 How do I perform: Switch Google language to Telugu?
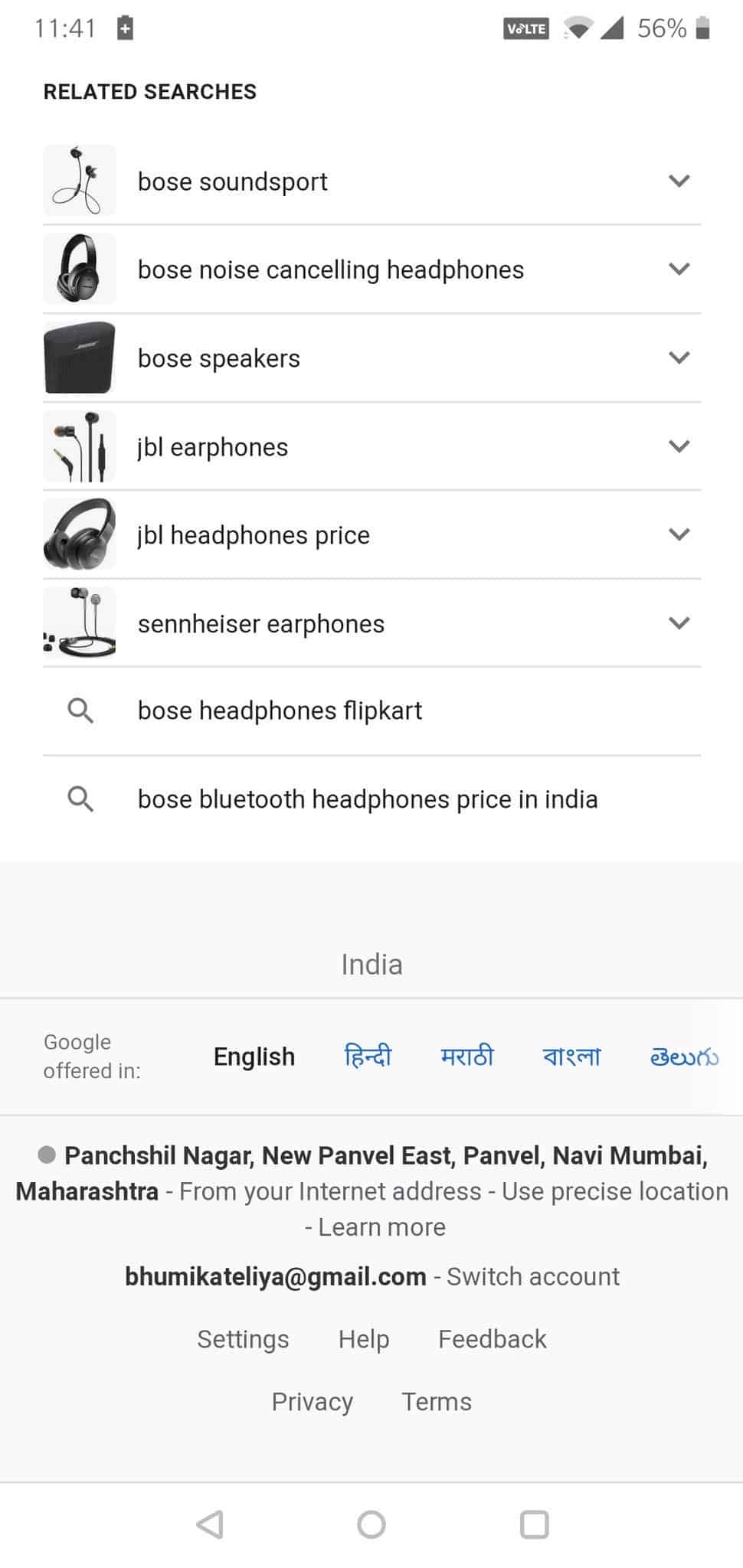[683, 1057]
